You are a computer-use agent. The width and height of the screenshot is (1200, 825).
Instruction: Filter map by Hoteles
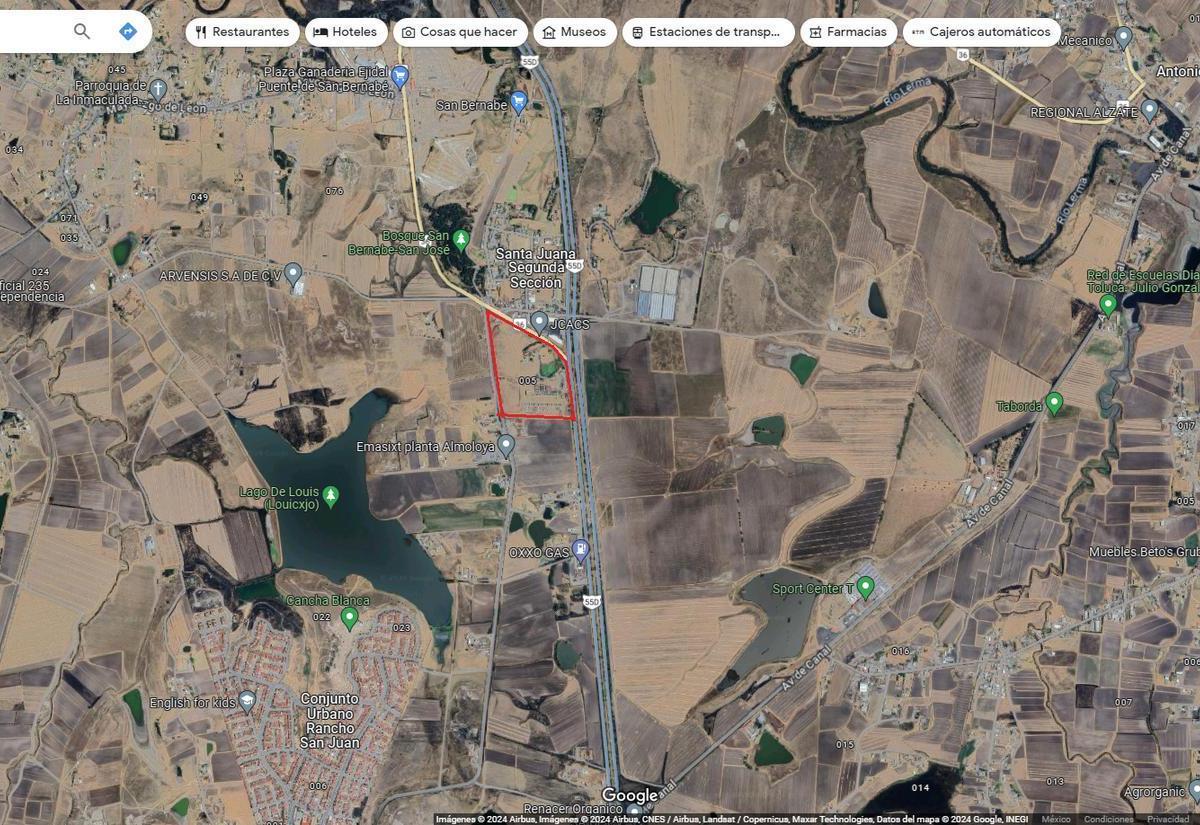click(x=345, y=32)
